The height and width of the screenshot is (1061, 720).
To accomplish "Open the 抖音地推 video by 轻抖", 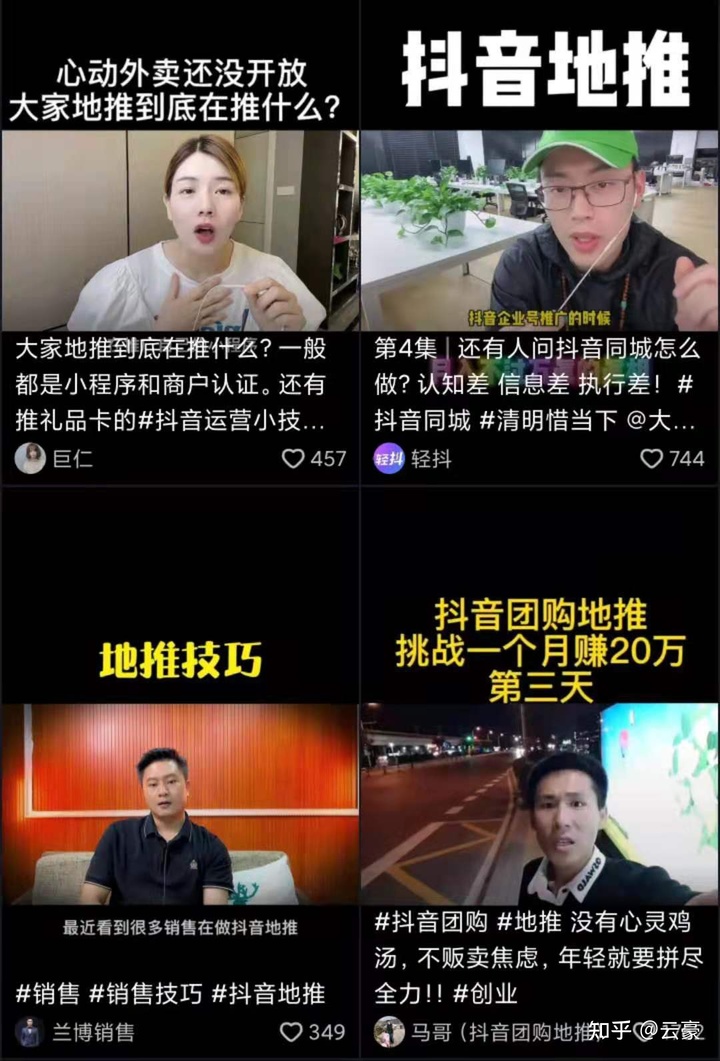I will 540,230.
